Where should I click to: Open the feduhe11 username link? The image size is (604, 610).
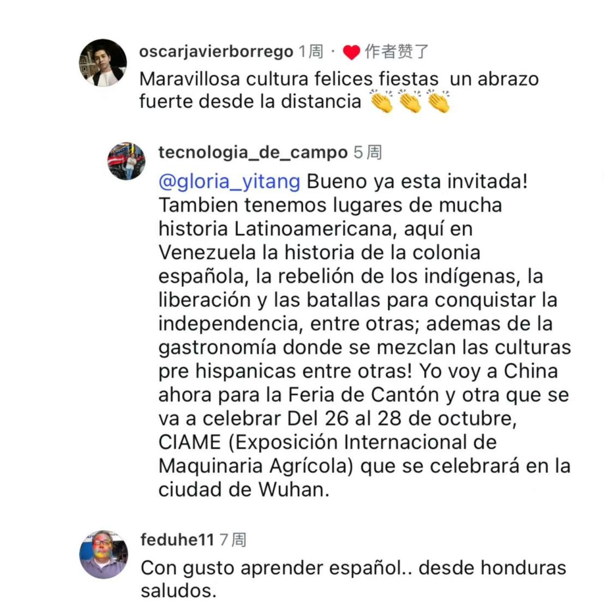(177, 540)
